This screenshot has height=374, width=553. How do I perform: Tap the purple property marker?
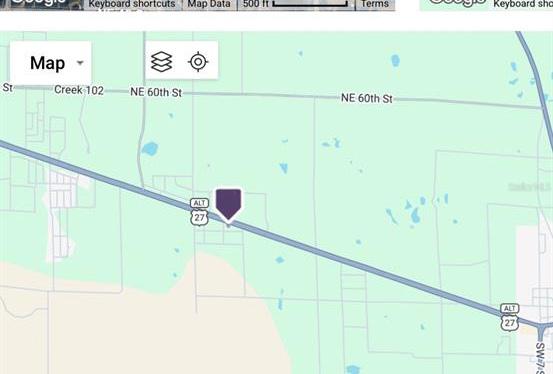pyautogui.click(x=229, y=206)
